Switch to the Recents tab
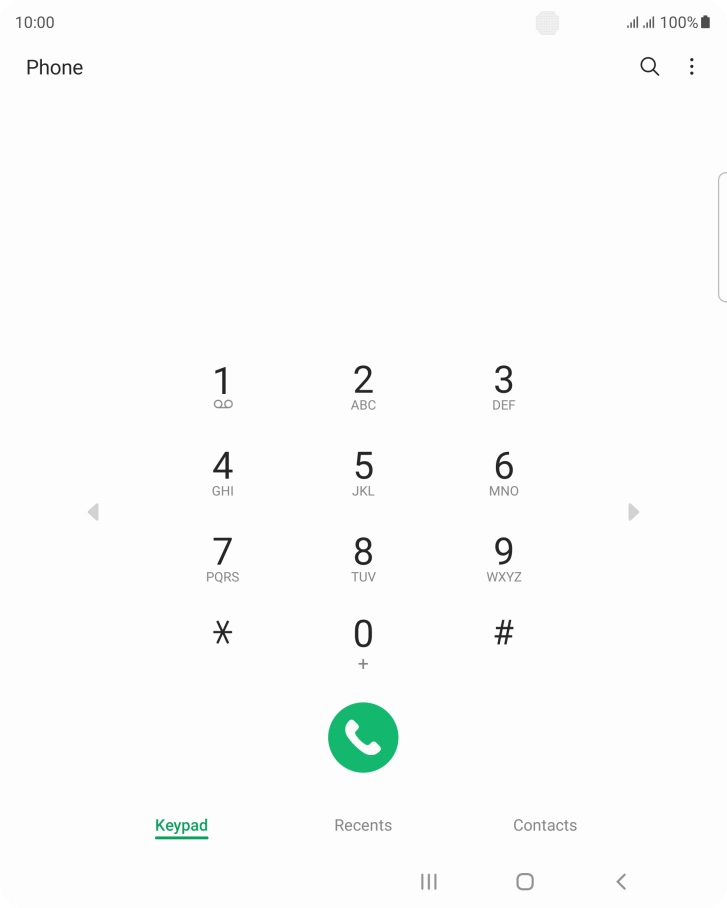Image resolution: width=727 pixels, height=908 pixels. click(x=363, y=825)
